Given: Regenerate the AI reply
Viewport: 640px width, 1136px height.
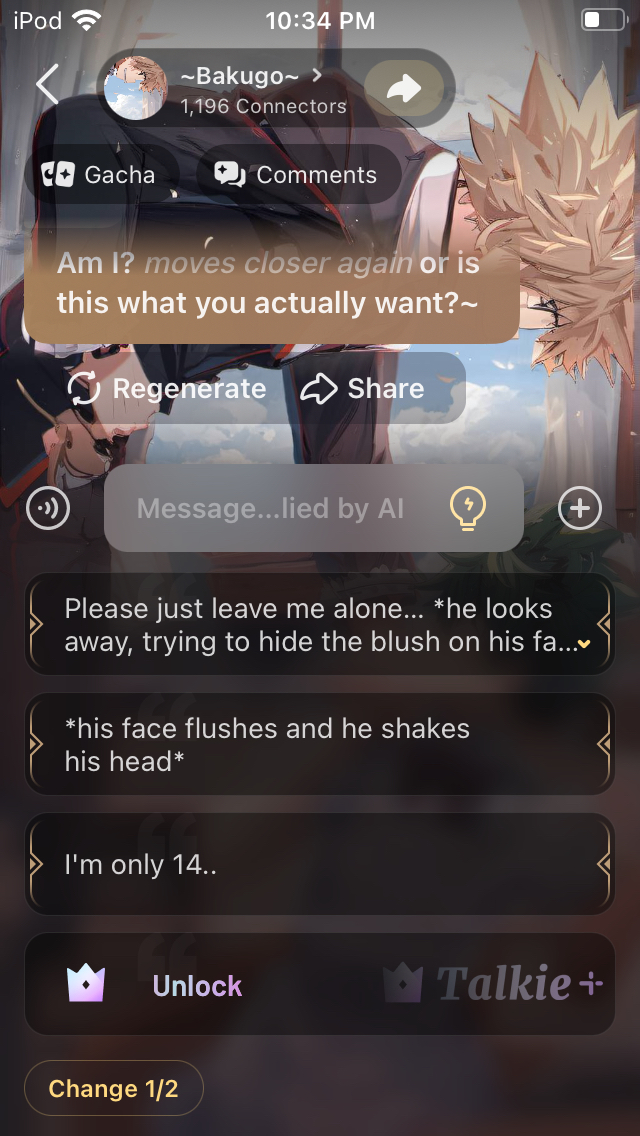Looking at the screenshot, I should pos(167,389).
